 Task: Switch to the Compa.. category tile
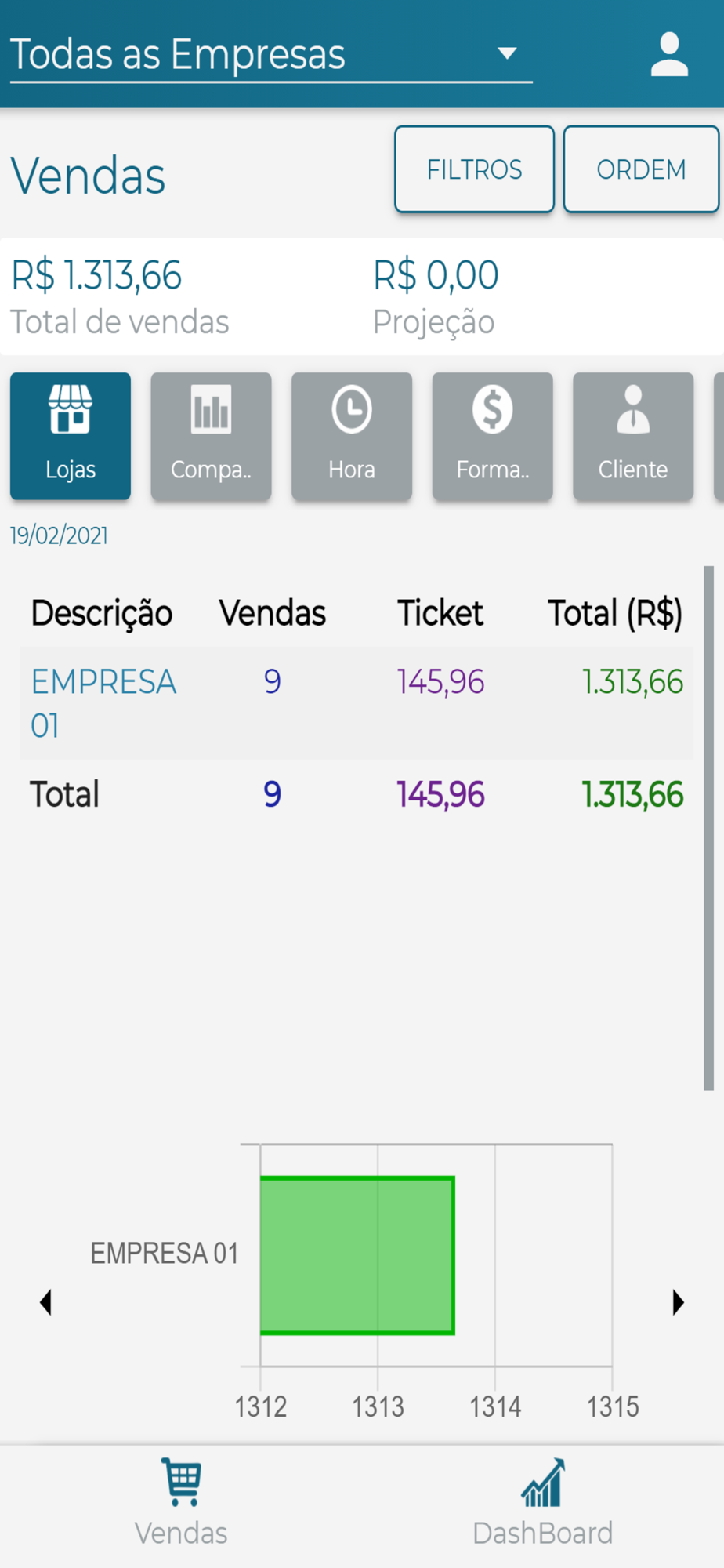(211, 436)
